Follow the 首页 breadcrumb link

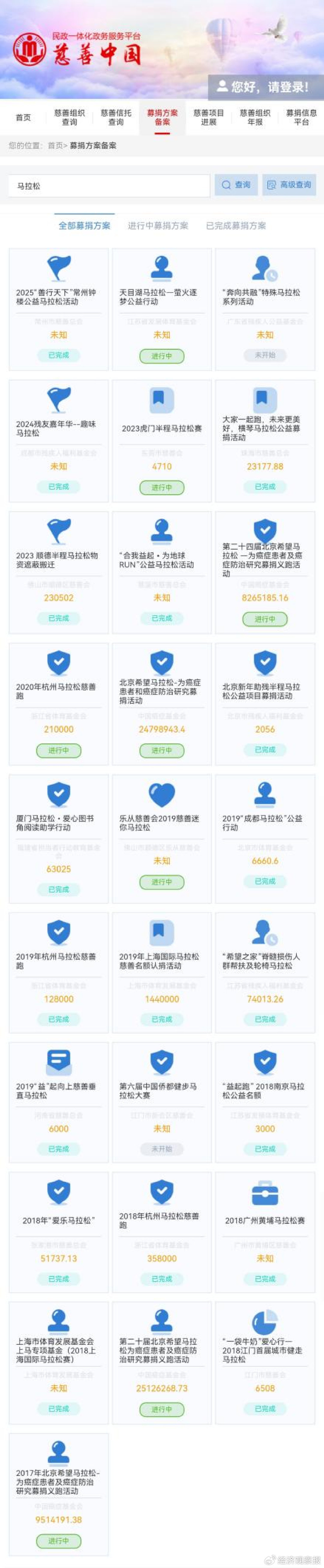point(55,146)
